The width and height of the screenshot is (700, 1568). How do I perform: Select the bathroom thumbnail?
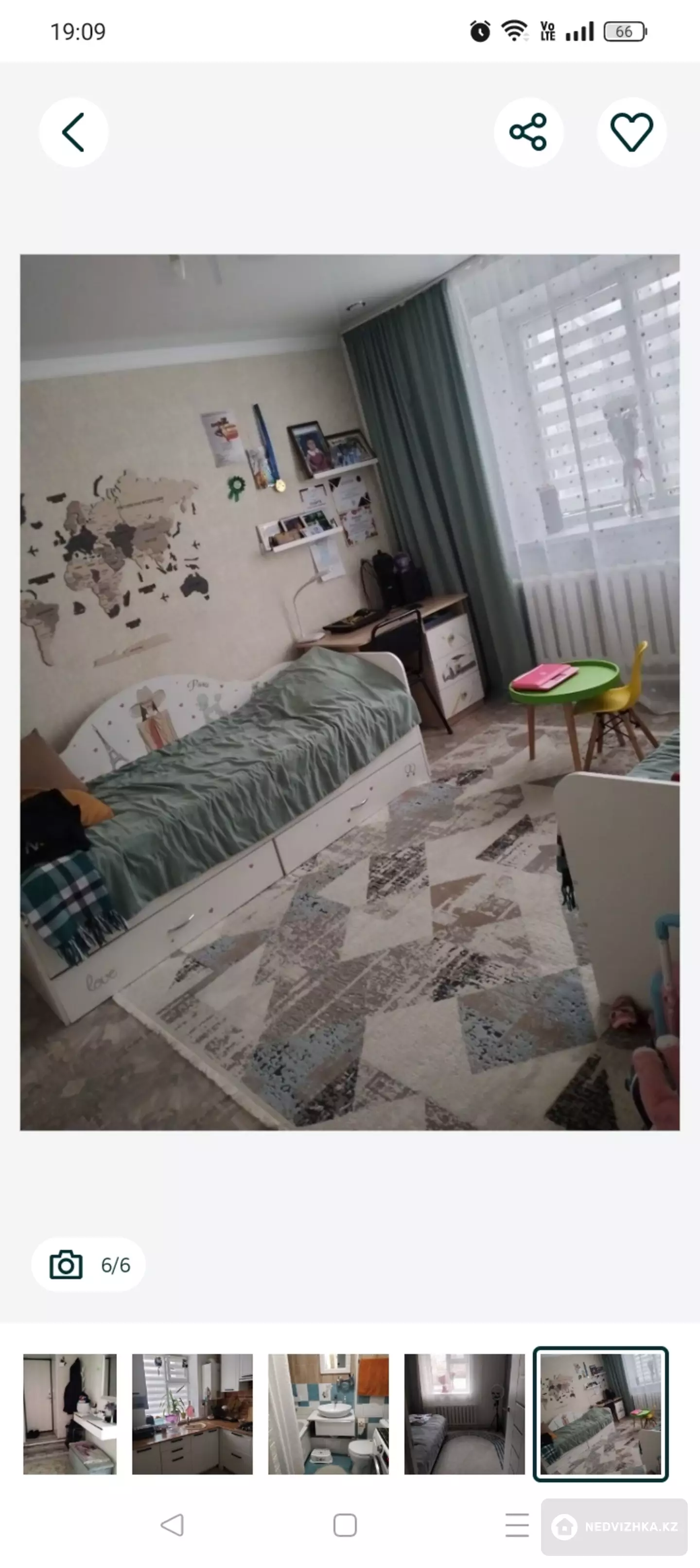tap(329, 1413)
